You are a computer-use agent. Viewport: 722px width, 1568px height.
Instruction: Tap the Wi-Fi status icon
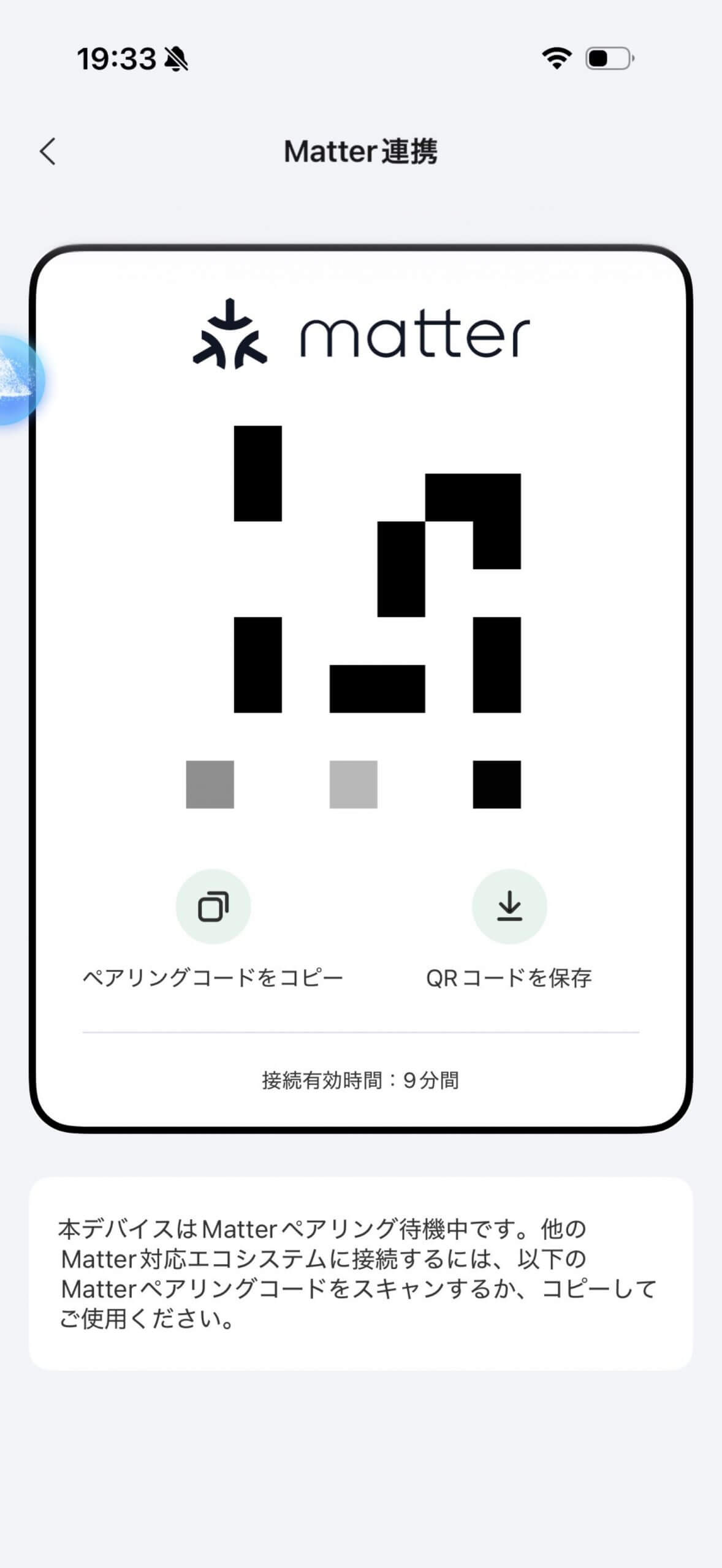coord(557,58)
